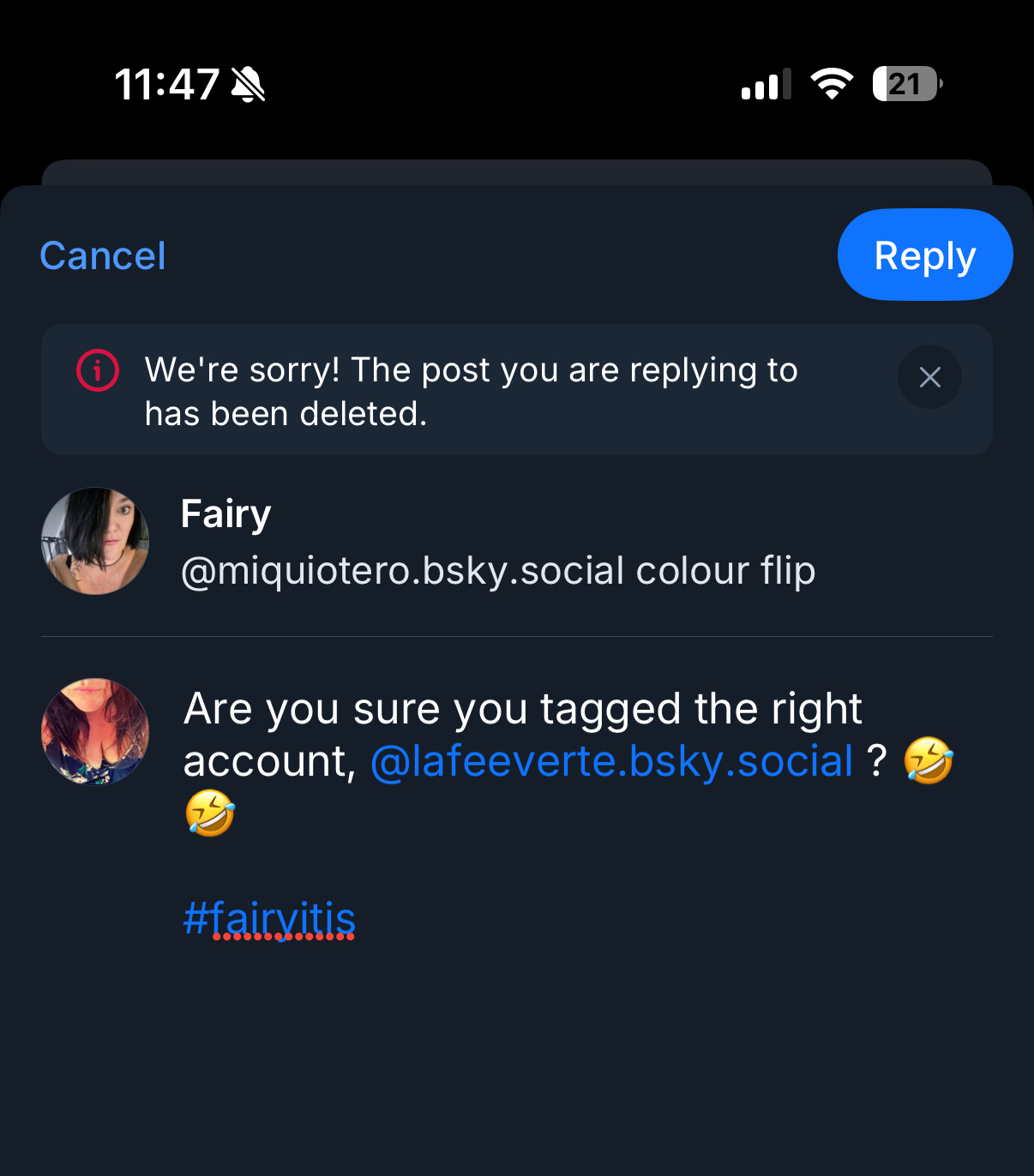Post the reply with the Reply button

click(x=924, y=255)
